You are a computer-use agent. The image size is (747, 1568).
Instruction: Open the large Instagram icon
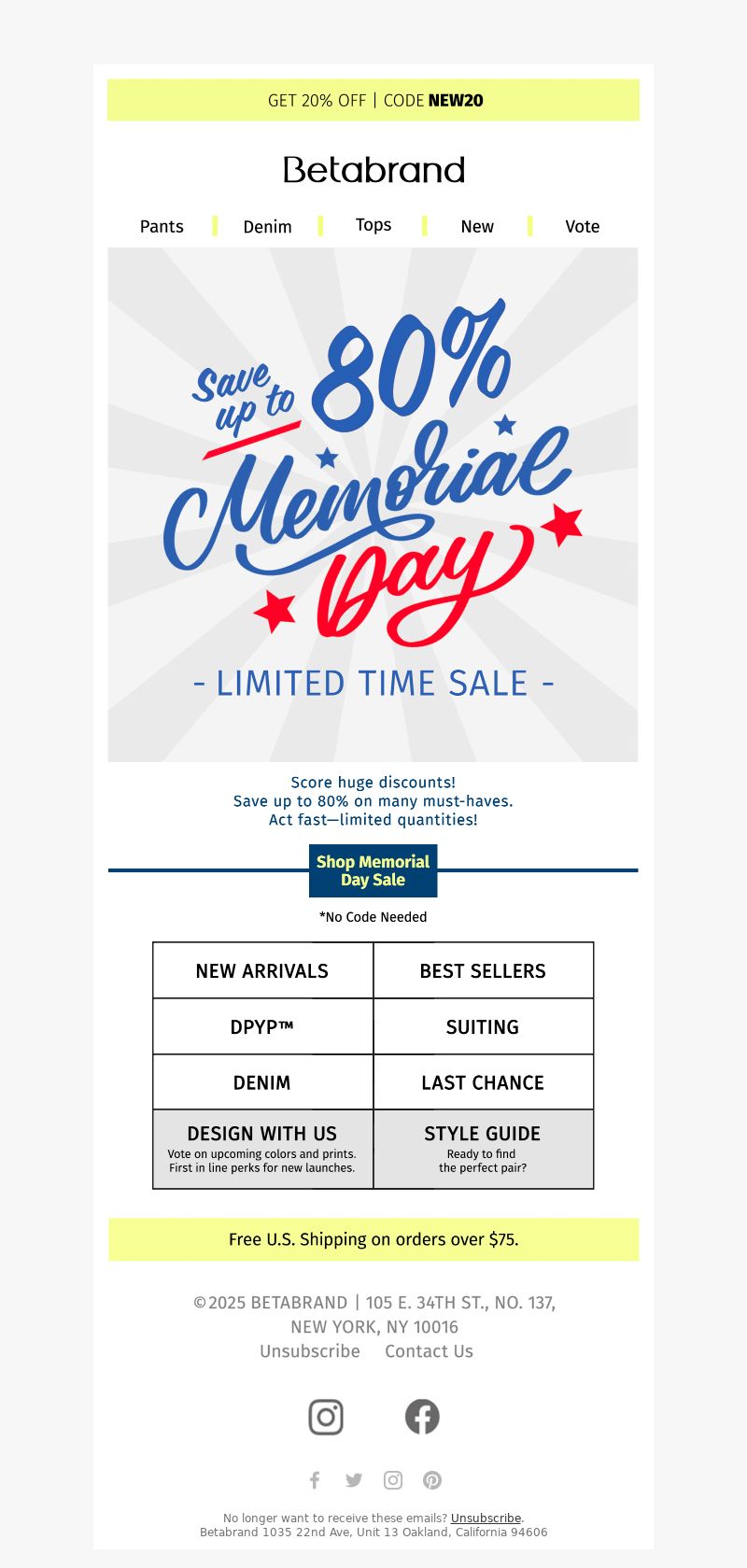click(326, 1417)
